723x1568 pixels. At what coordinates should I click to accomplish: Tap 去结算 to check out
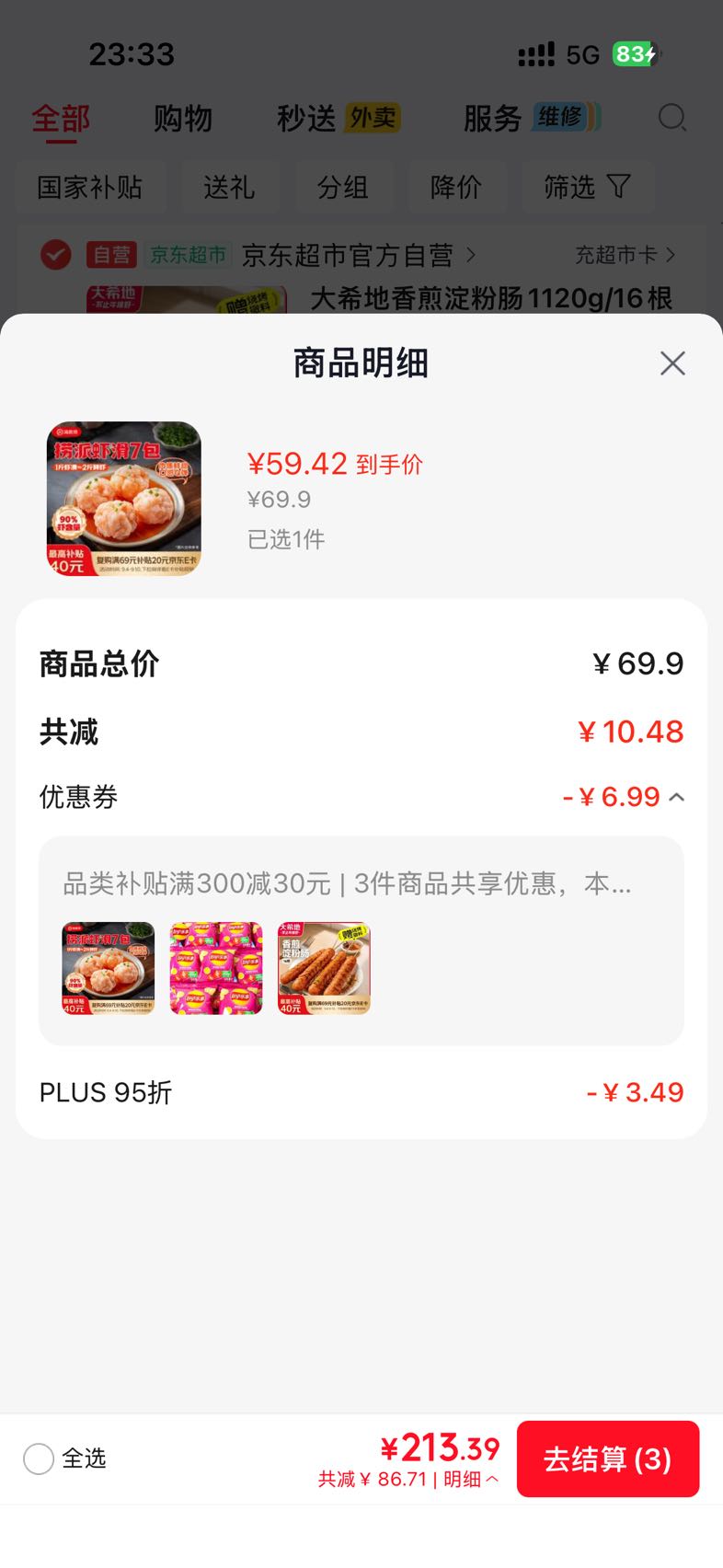pos(608,1458)
